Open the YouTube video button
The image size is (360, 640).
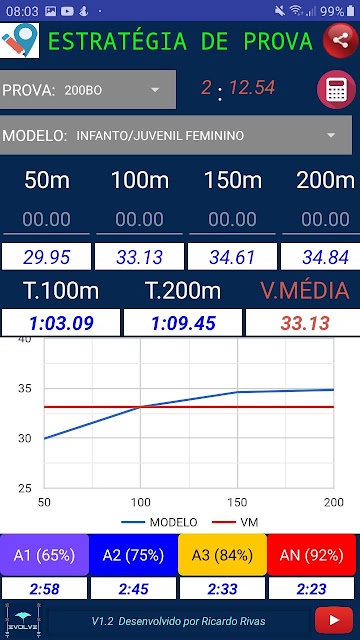[x=334, y=620]
